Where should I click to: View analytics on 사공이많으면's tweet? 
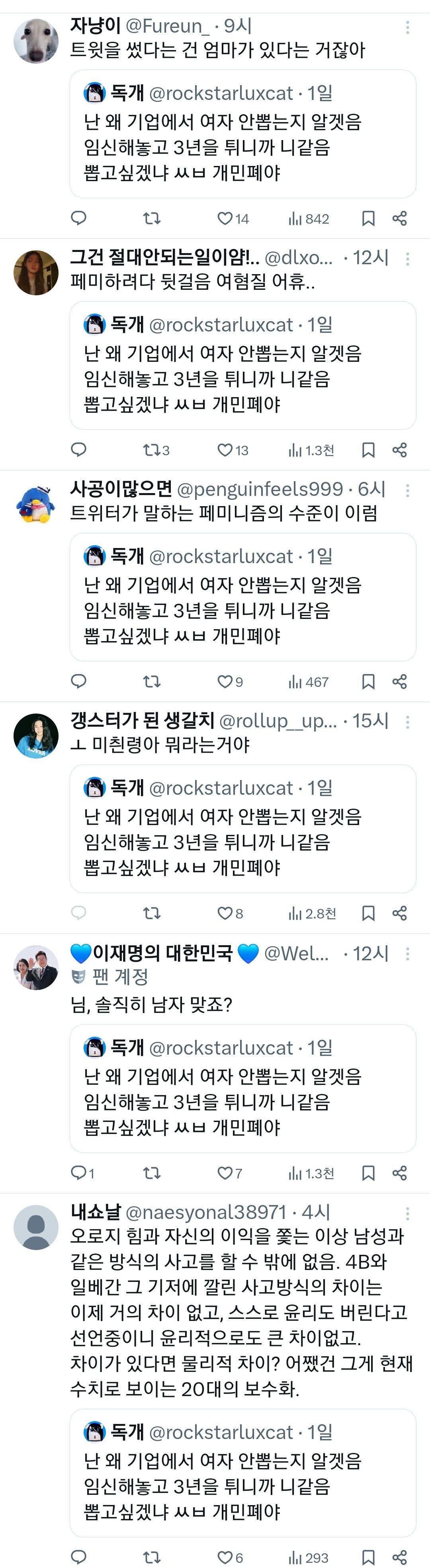(308, 682)
